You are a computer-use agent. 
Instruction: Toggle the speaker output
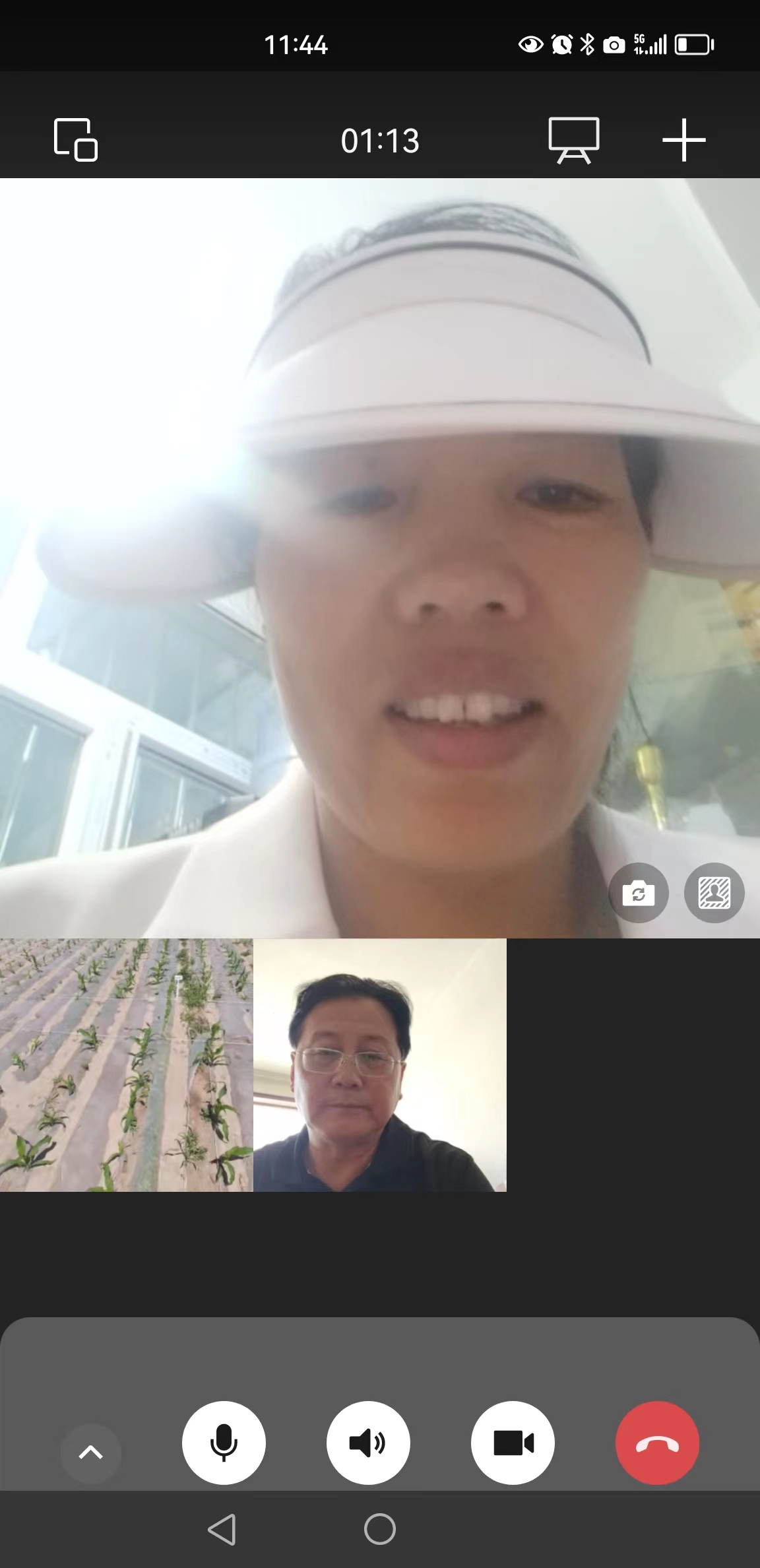pos(368,1443)
